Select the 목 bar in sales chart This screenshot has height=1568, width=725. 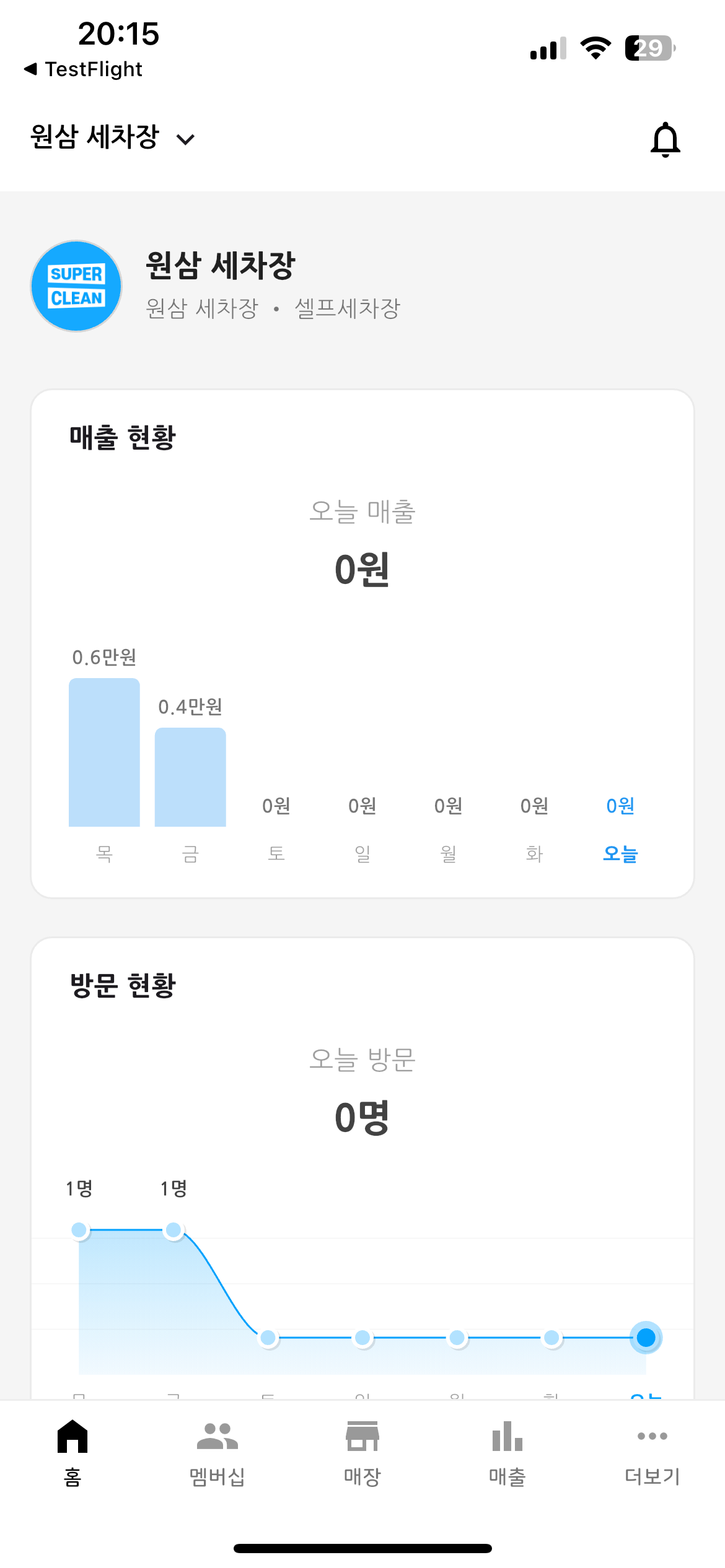coord(104,752)
